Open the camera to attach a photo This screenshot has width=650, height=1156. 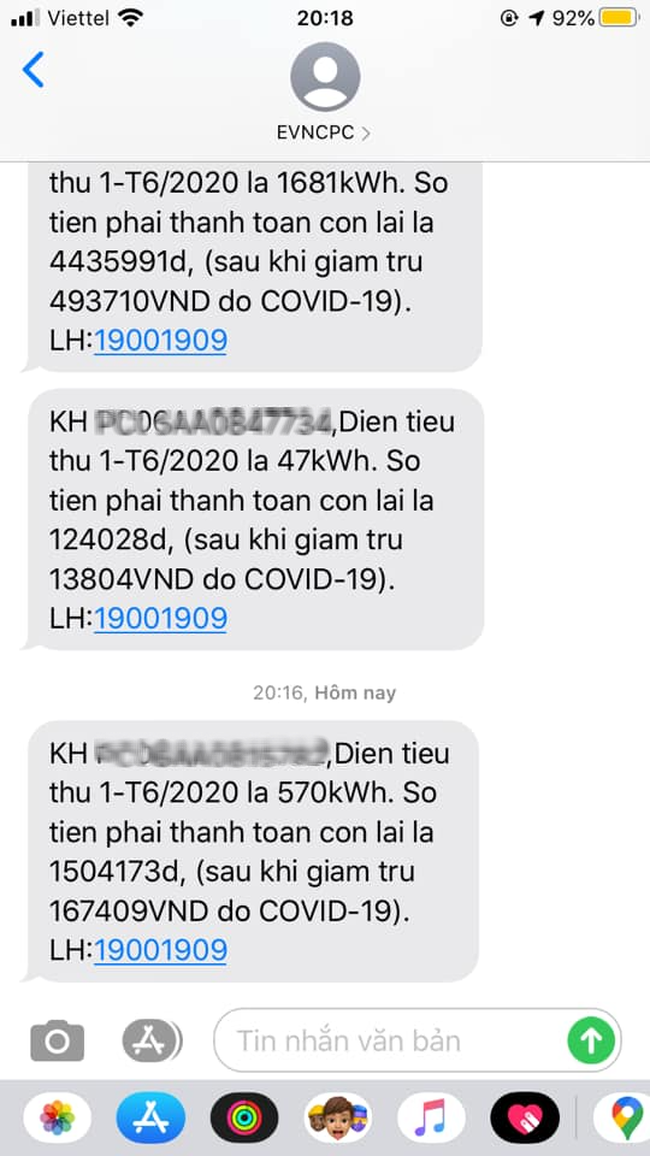point(57,1041)
